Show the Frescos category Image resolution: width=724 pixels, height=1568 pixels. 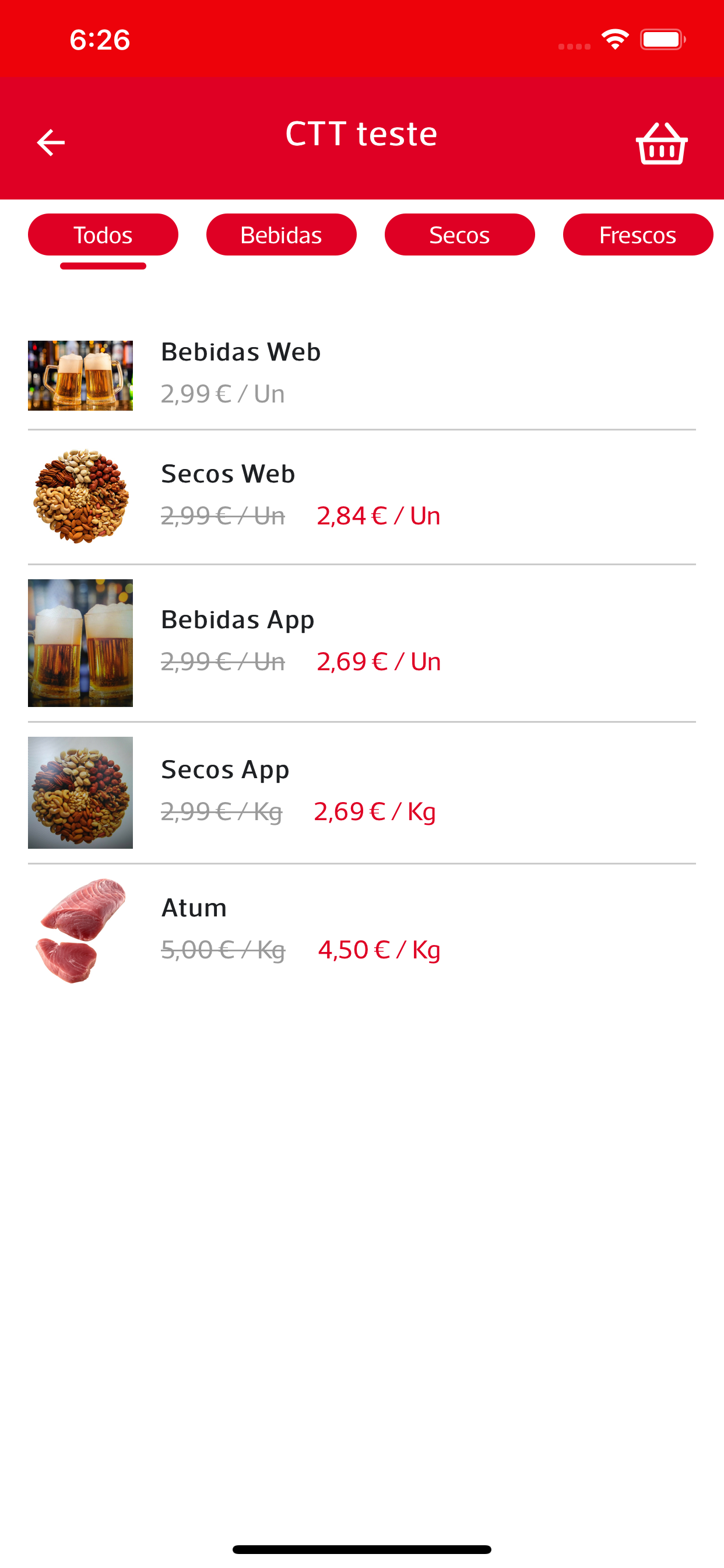(x=638, y=235)
